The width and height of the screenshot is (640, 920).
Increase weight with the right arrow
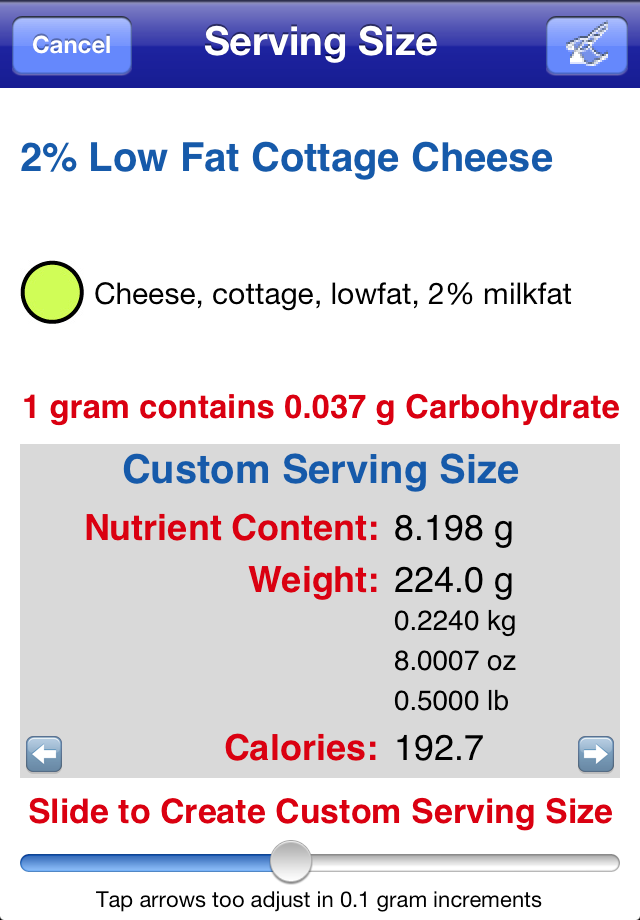(x=596, y=753)
